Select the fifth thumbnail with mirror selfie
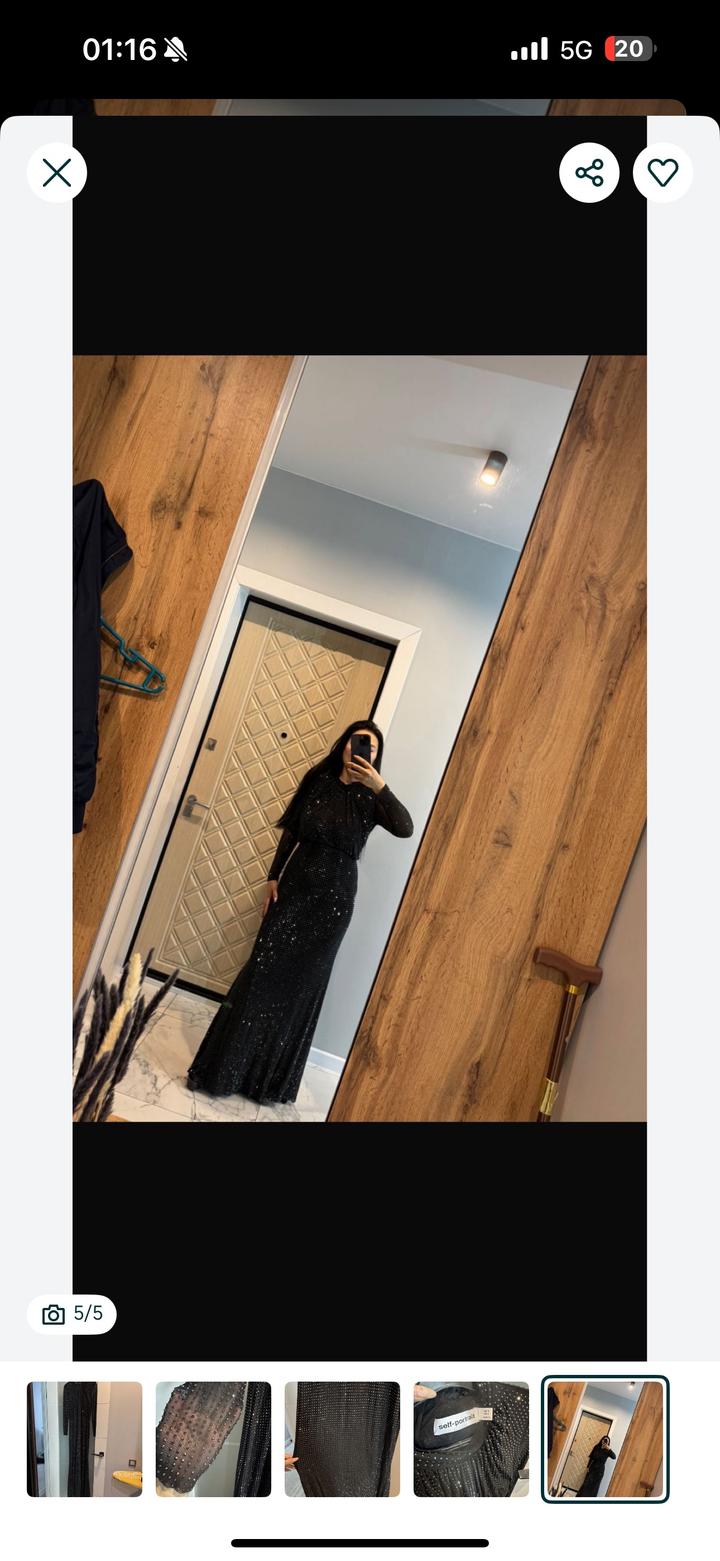This screenshot has height=1561, width=720. click(x=605, y=1439)
